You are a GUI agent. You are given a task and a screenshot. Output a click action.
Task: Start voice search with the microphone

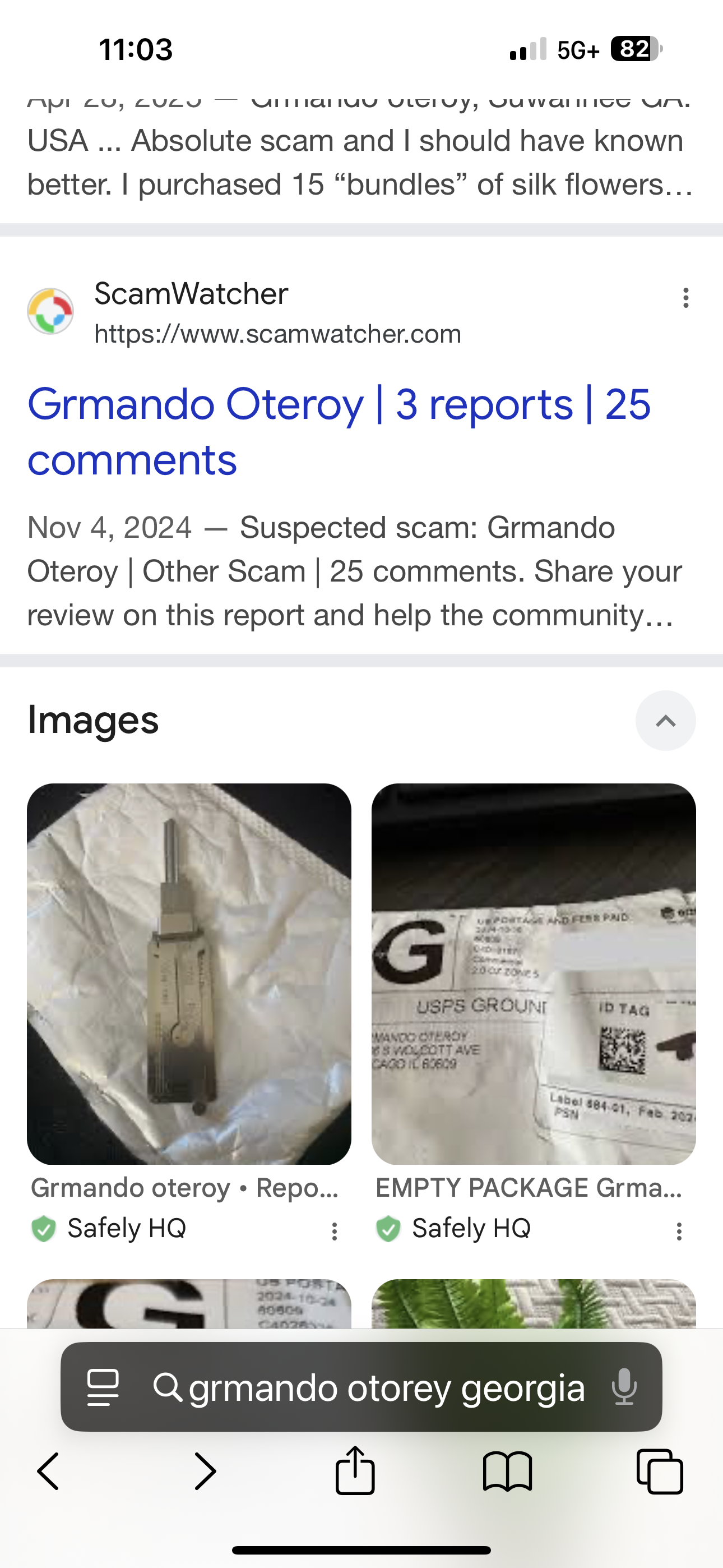pos(624,1388)
